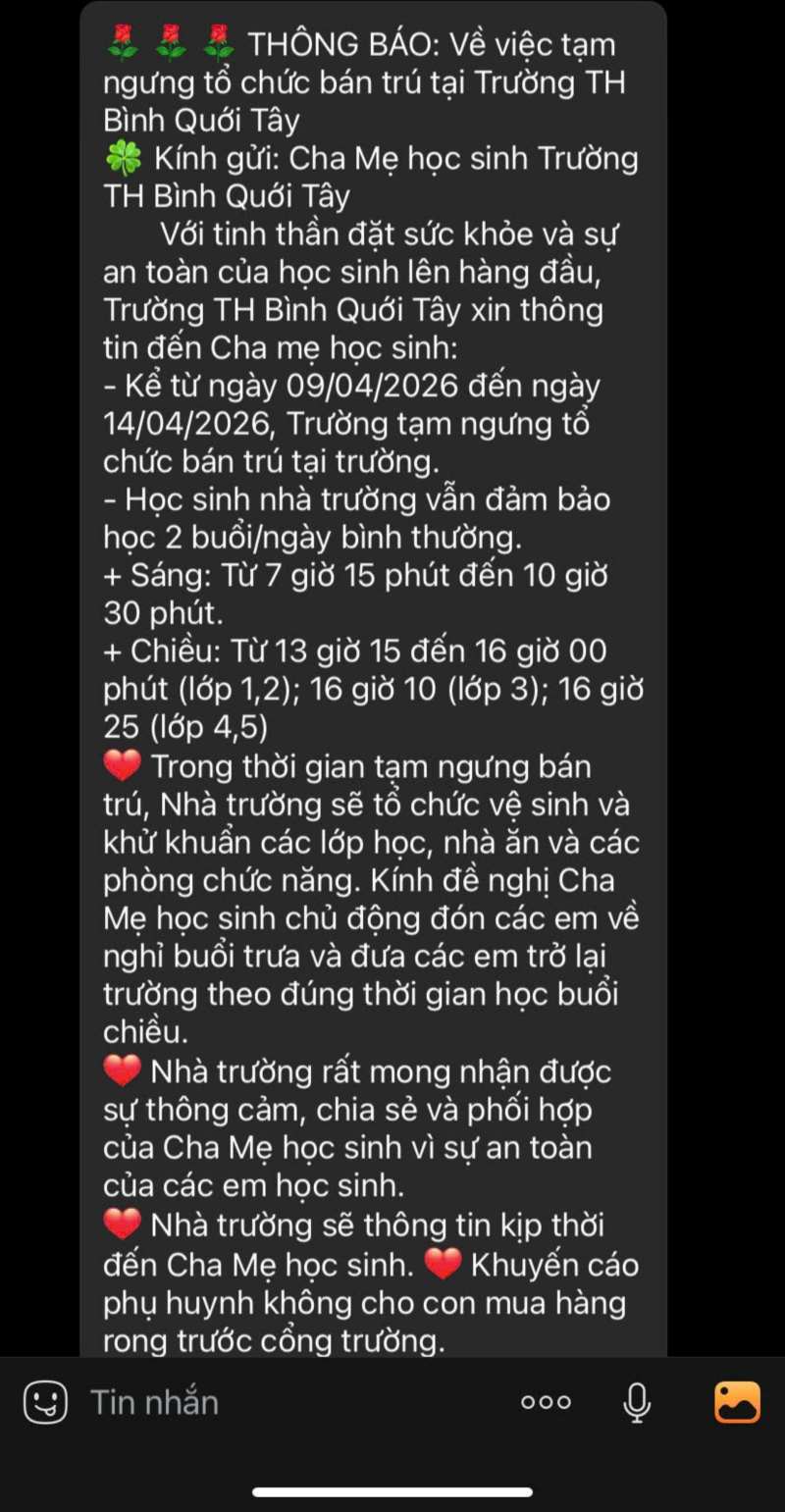Record a voice message with the microphone
The height and width of the screenshot is (1512, 785).
[x=637, y=1402]
